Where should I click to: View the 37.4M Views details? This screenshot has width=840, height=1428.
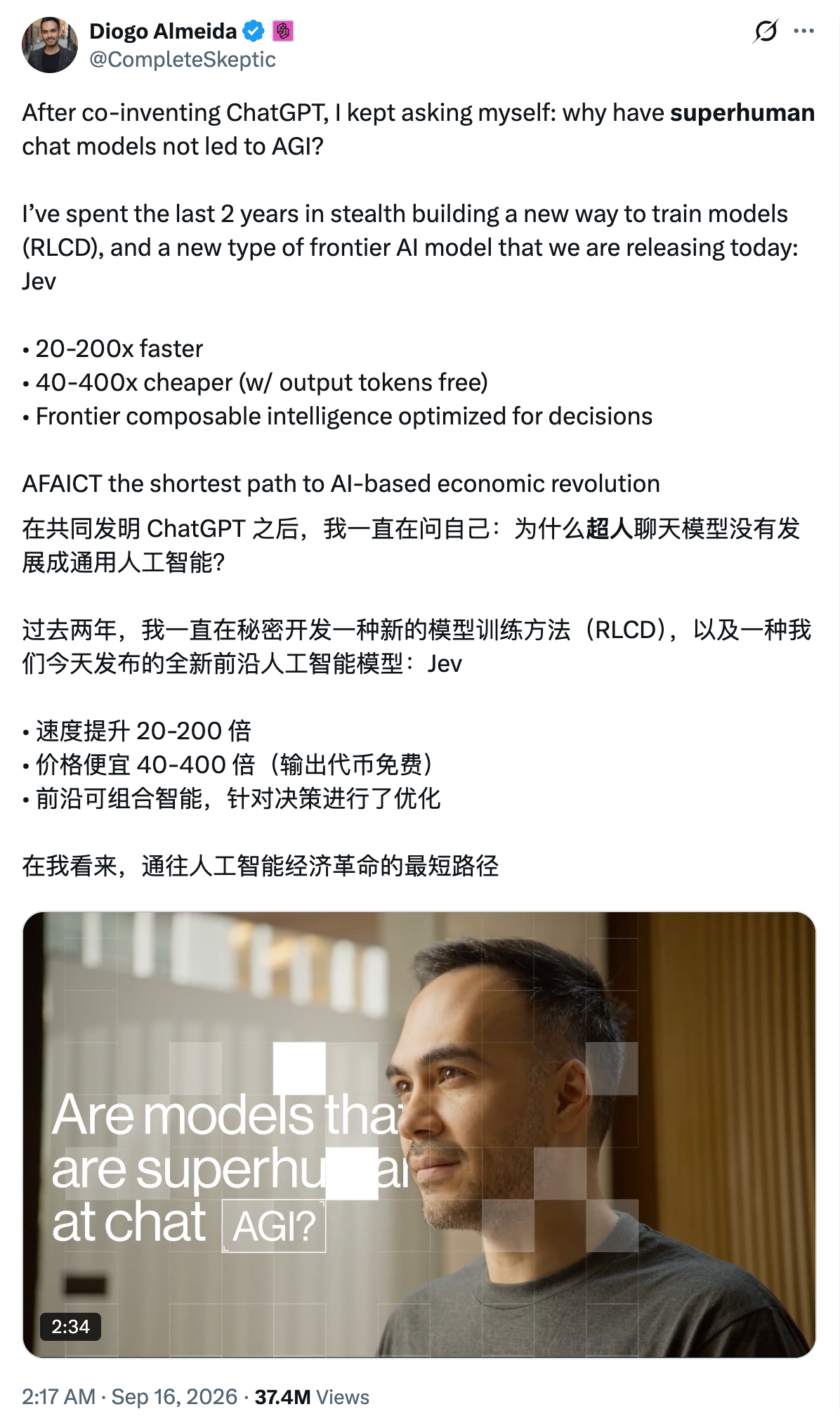click(312, 1396)
